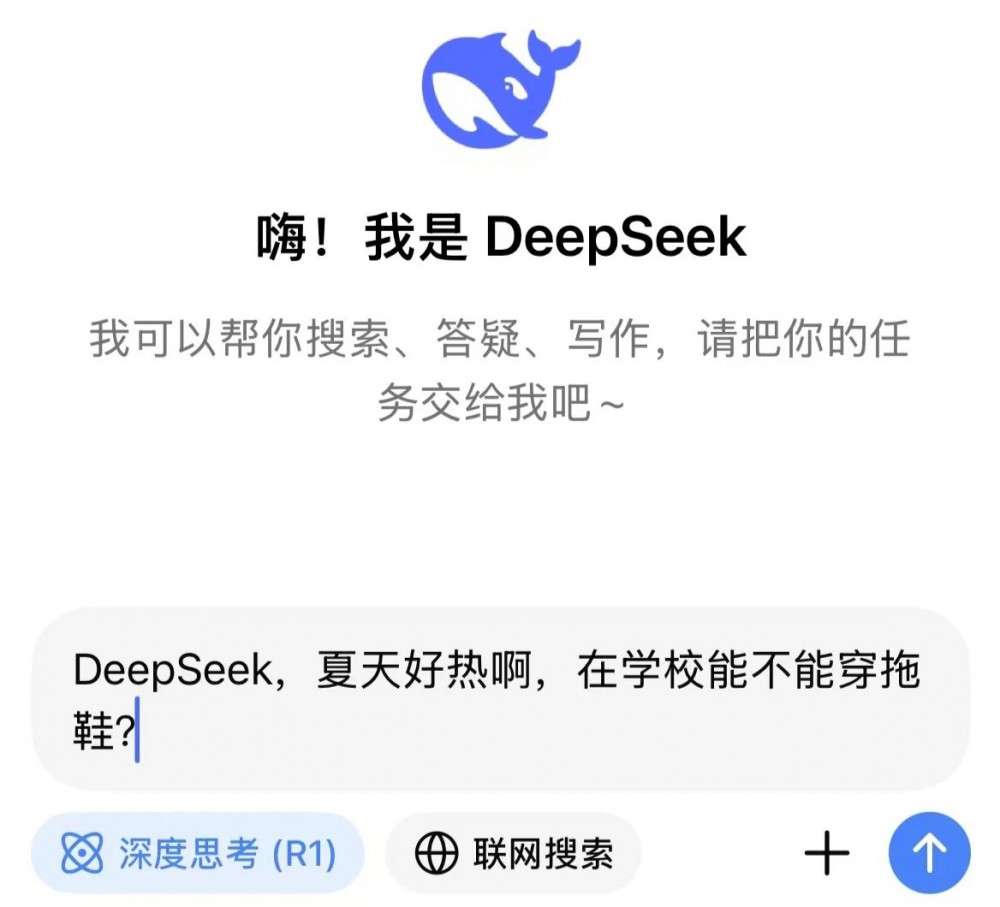The image size is (1000, 907).
Task: Open the plus attachment menu
Action: [827, 853]
